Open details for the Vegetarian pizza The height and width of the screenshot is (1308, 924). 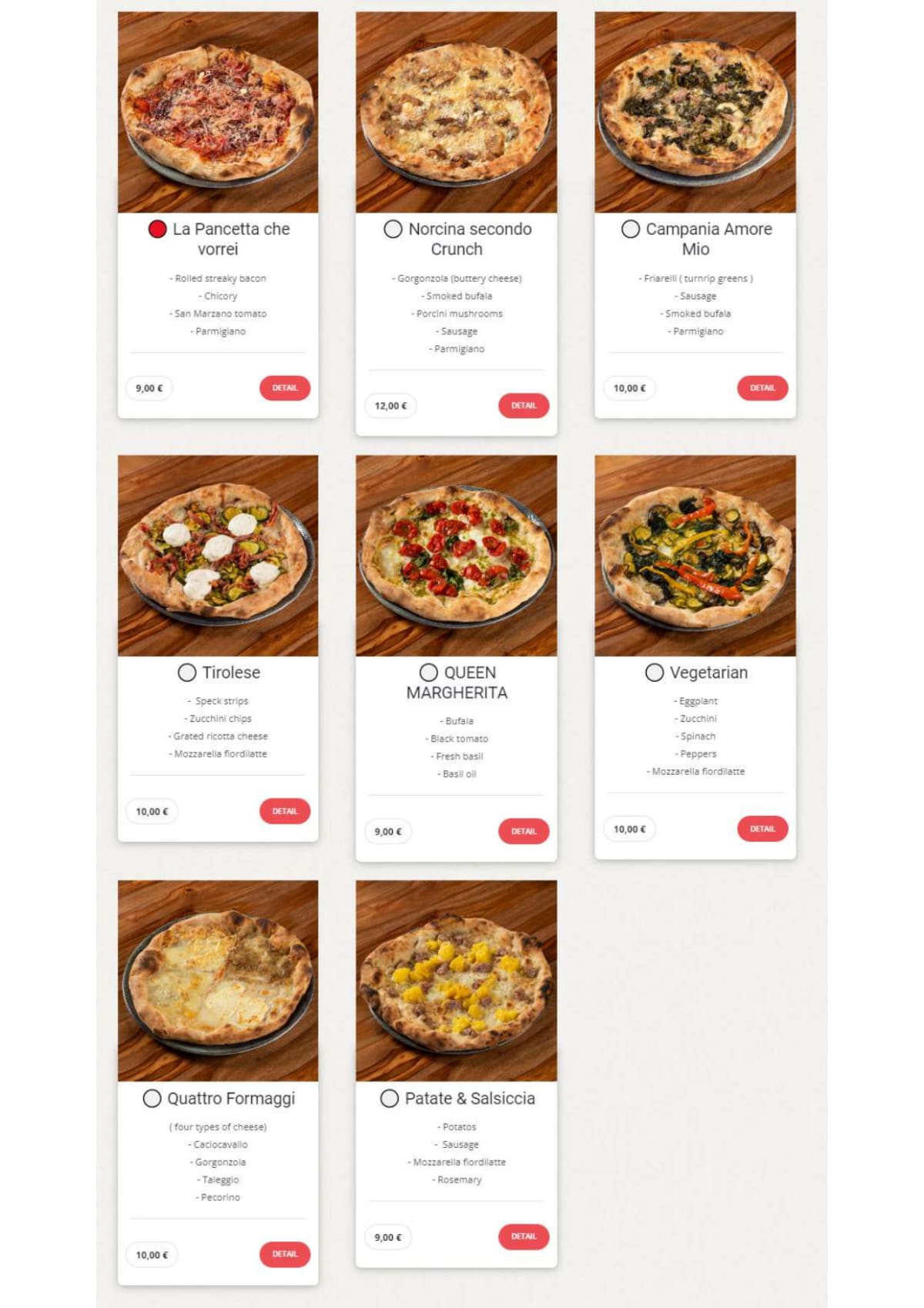click(762, 829)
